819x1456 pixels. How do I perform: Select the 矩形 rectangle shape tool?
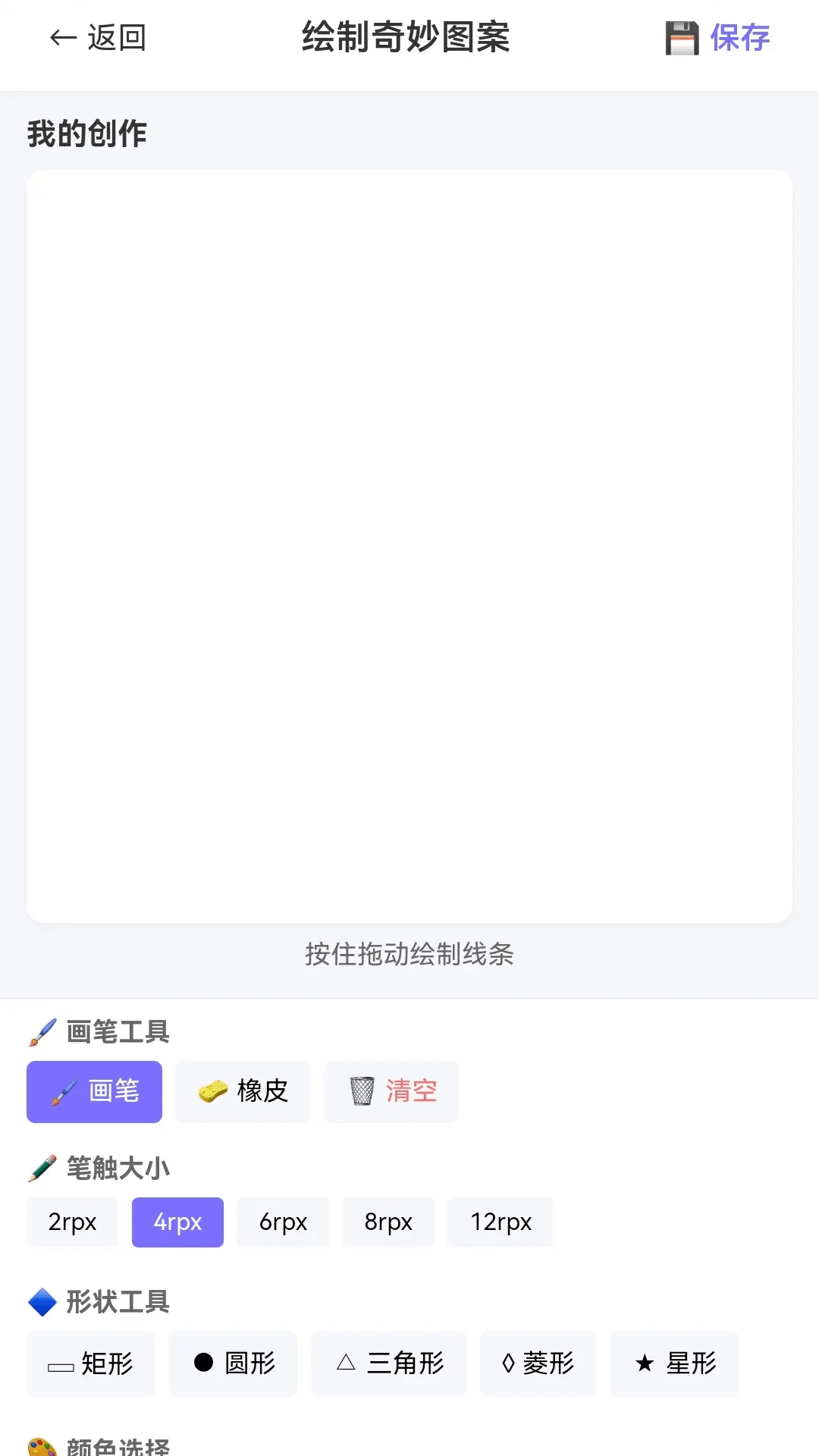pyautogui.click(x=90, y=1364)
